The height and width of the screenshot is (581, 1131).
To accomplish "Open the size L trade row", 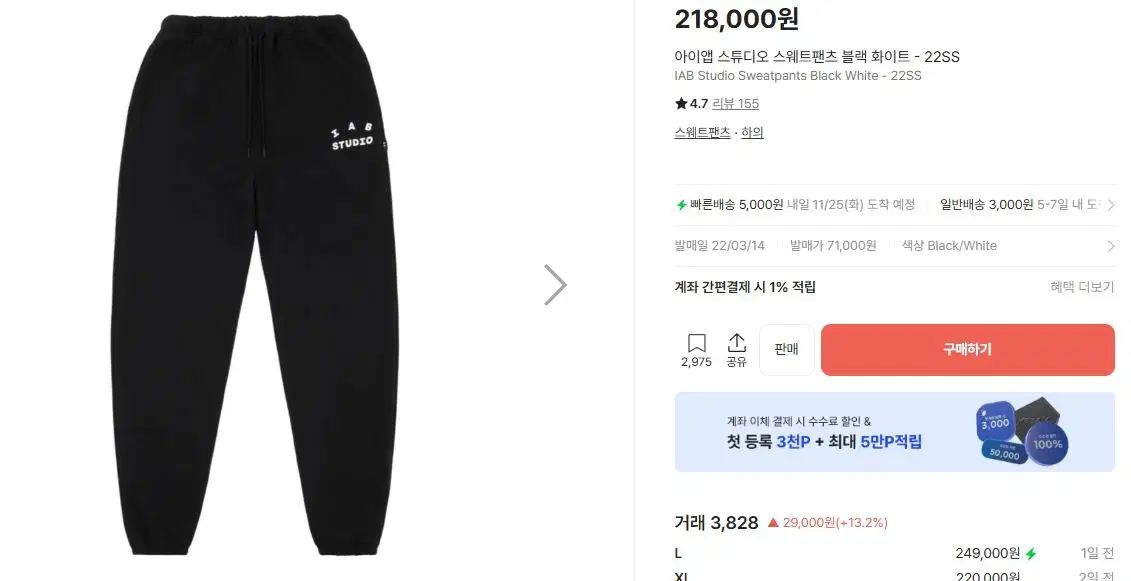I will pyautogui.click(x=894, y=553).
